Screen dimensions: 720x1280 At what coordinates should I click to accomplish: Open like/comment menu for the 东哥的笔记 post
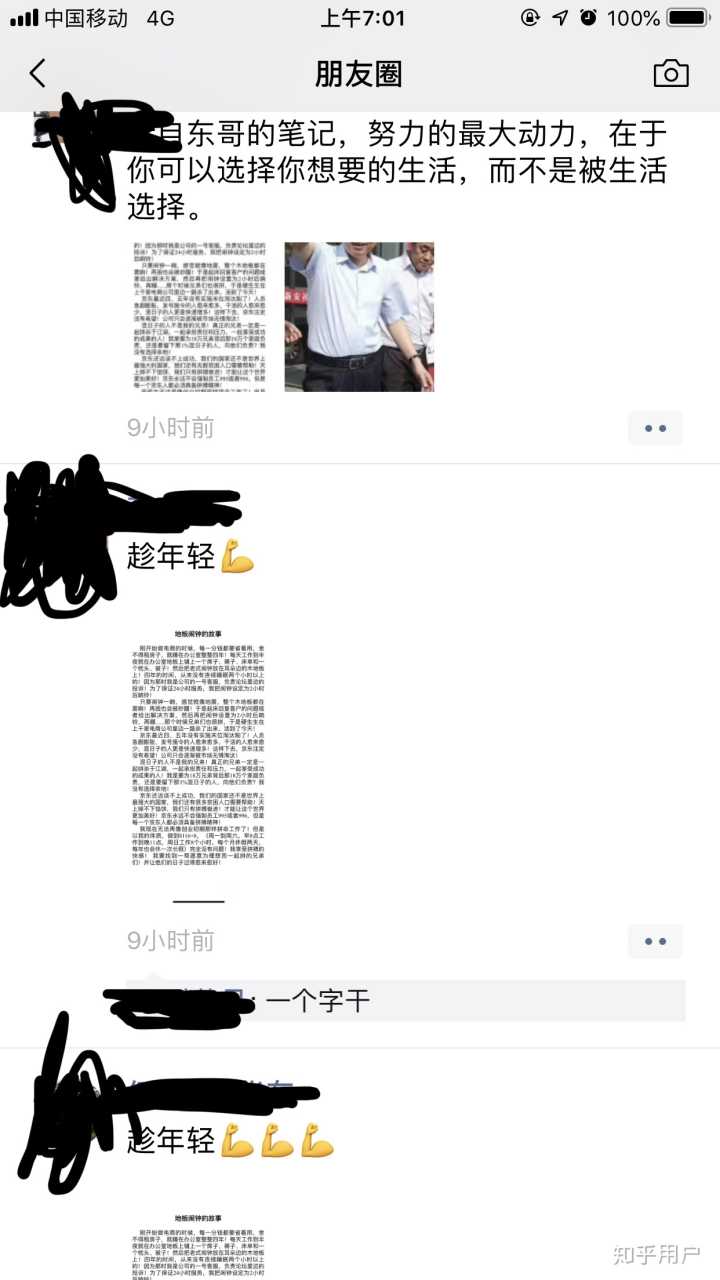pyautogui.click(x=655, y=428)
